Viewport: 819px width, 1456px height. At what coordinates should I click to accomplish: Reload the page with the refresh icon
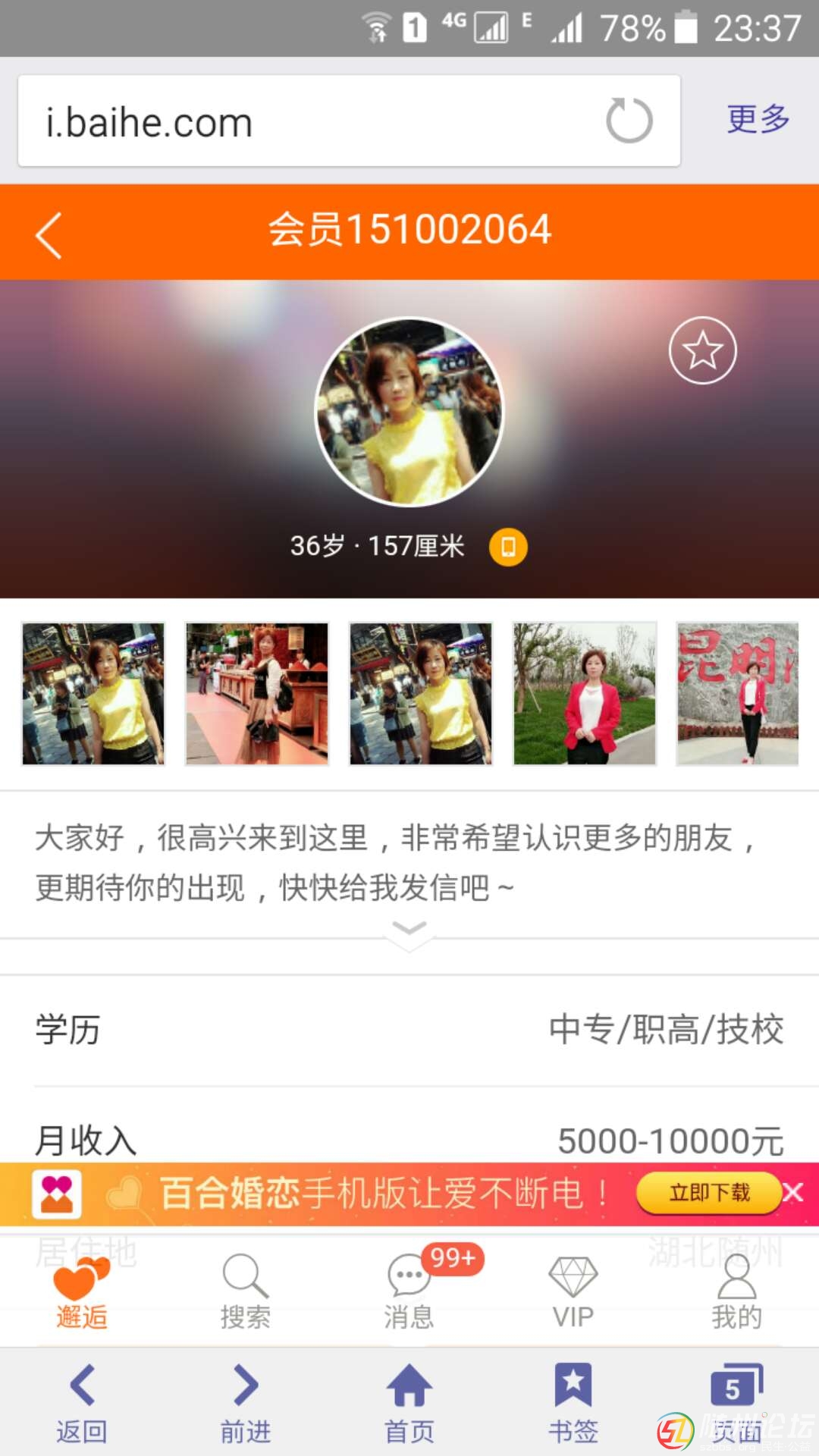pos(629,121)
